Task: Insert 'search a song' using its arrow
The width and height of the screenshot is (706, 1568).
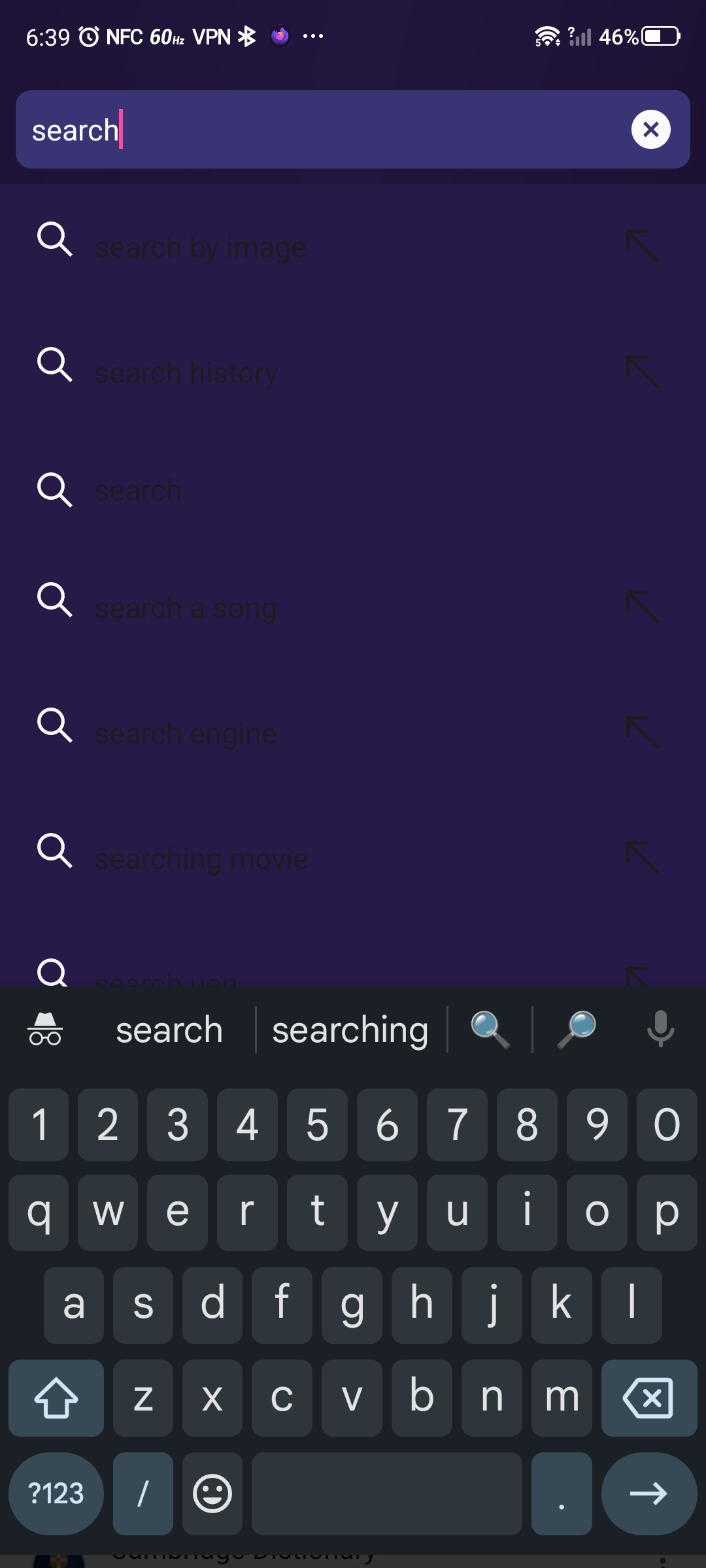Action: [x=642, y=607]
